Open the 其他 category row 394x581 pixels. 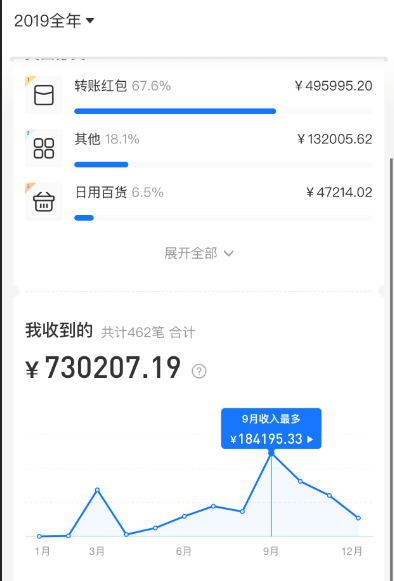[x=199, y=148]
